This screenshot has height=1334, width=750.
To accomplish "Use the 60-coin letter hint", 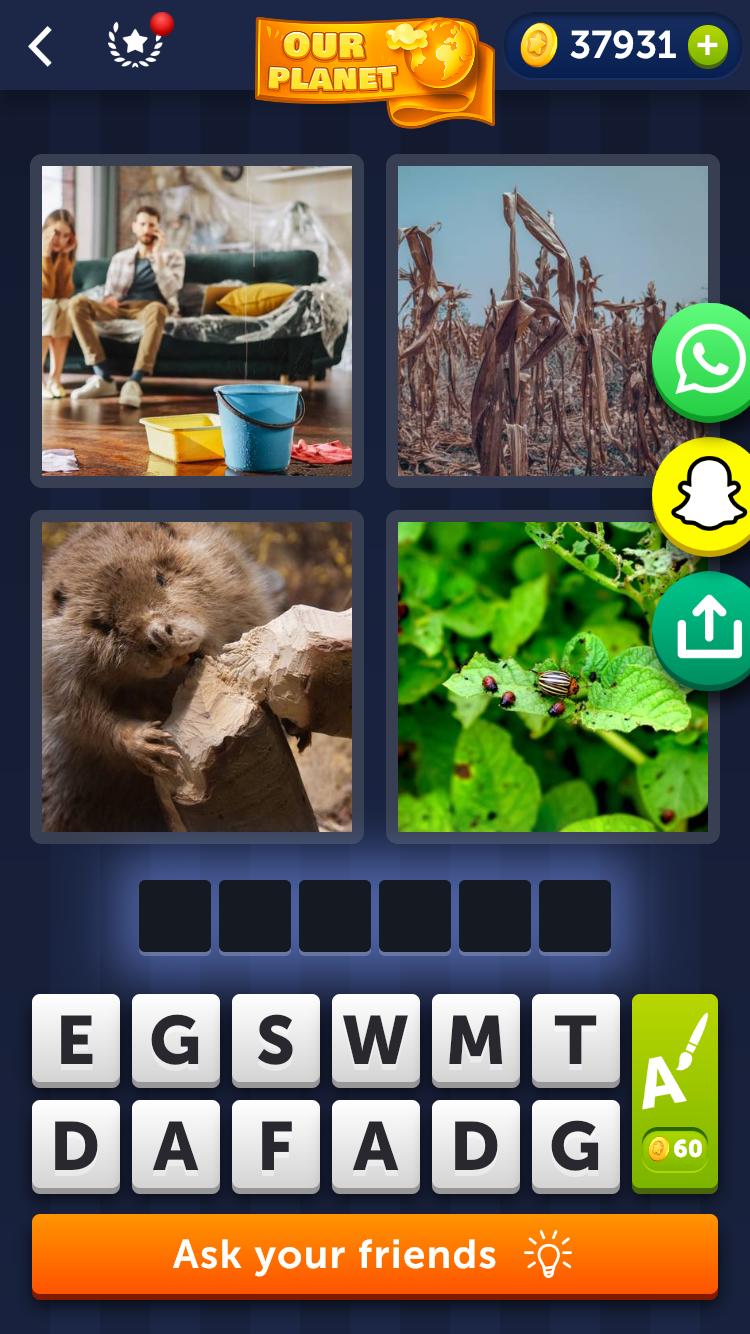I will point(675,1092).
